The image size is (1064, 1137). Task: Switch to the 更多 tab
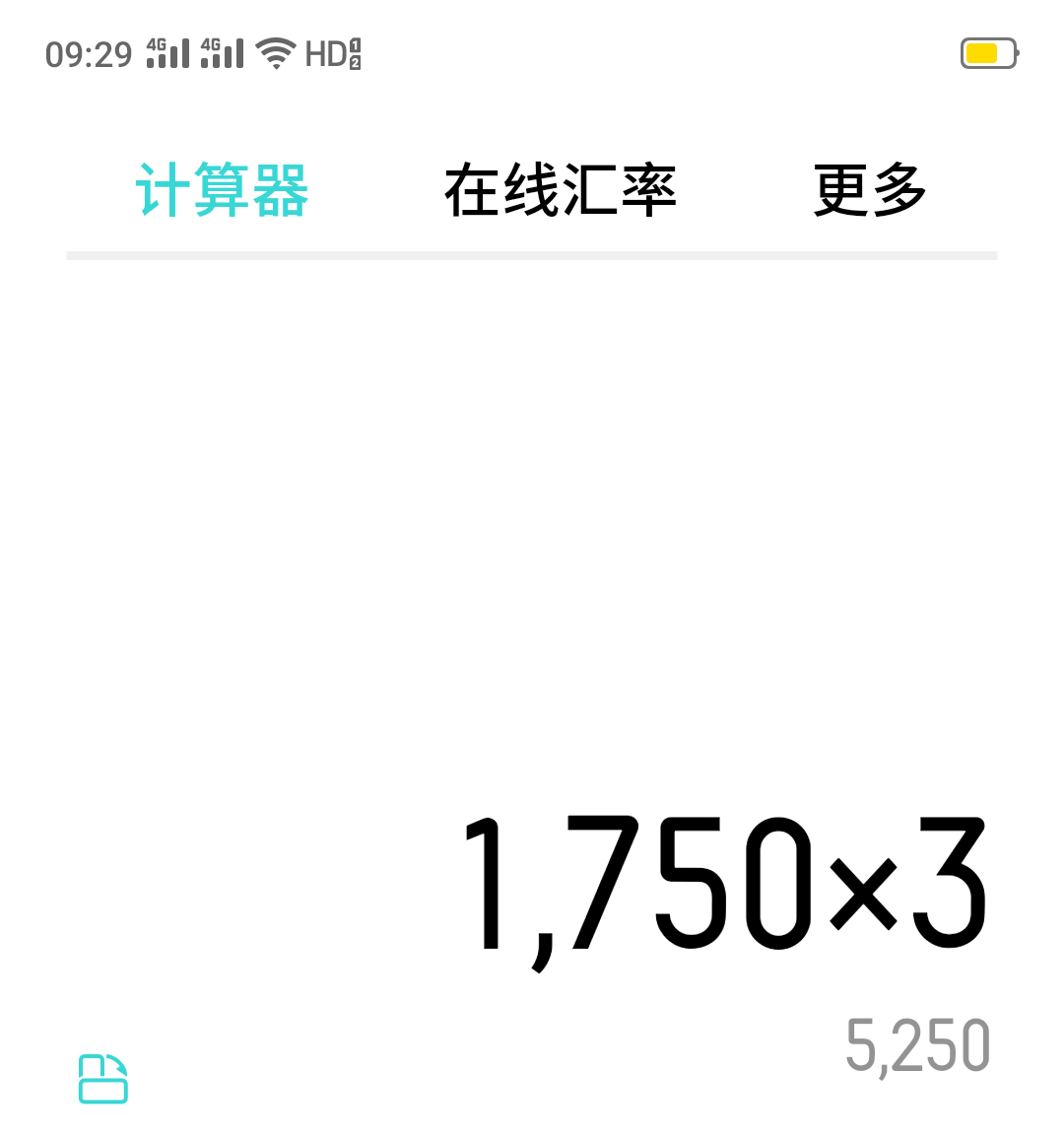(869, 190)
